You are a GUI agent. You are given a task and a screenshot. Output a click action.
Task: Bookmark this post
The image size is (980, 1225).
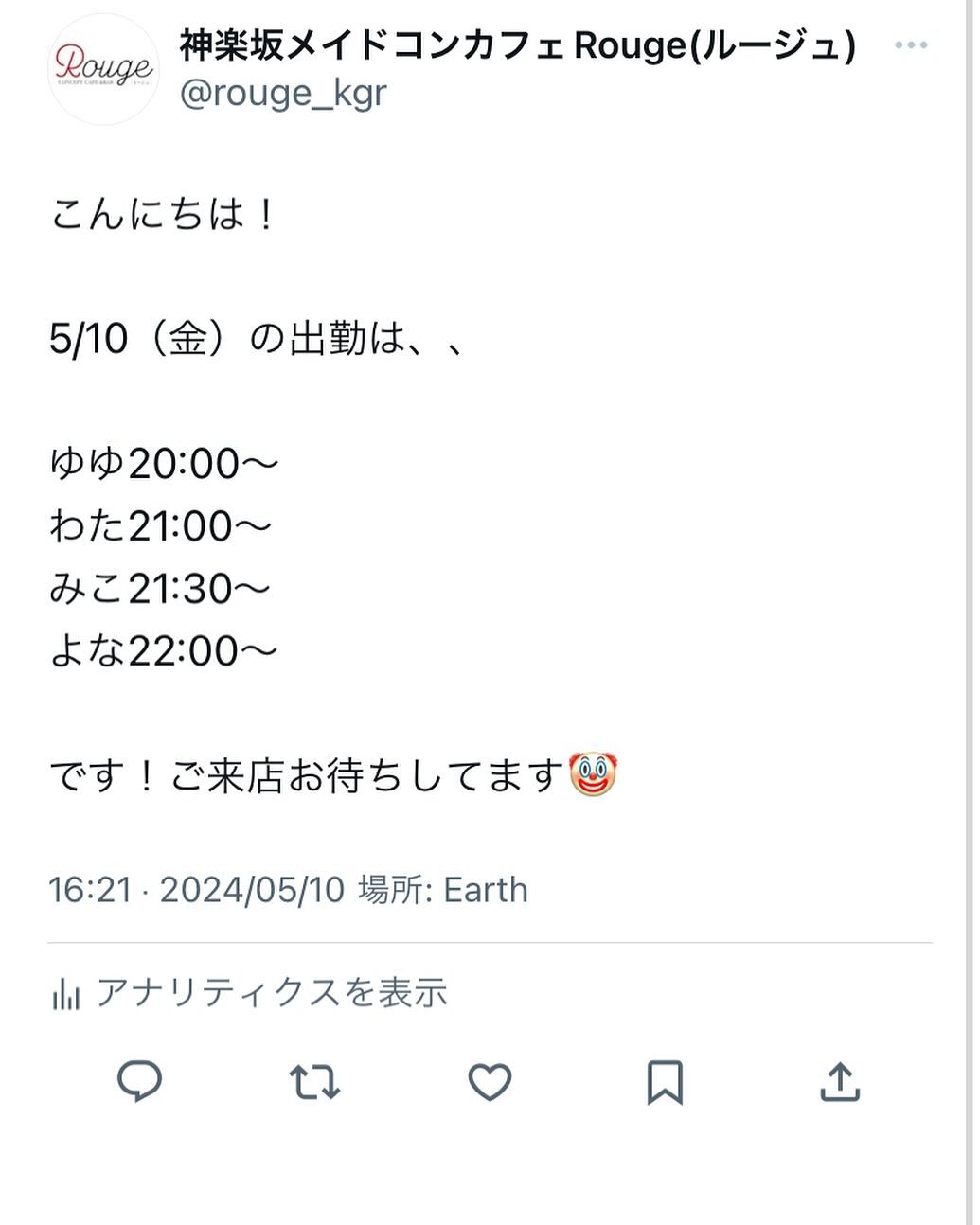pos(665,1081)
